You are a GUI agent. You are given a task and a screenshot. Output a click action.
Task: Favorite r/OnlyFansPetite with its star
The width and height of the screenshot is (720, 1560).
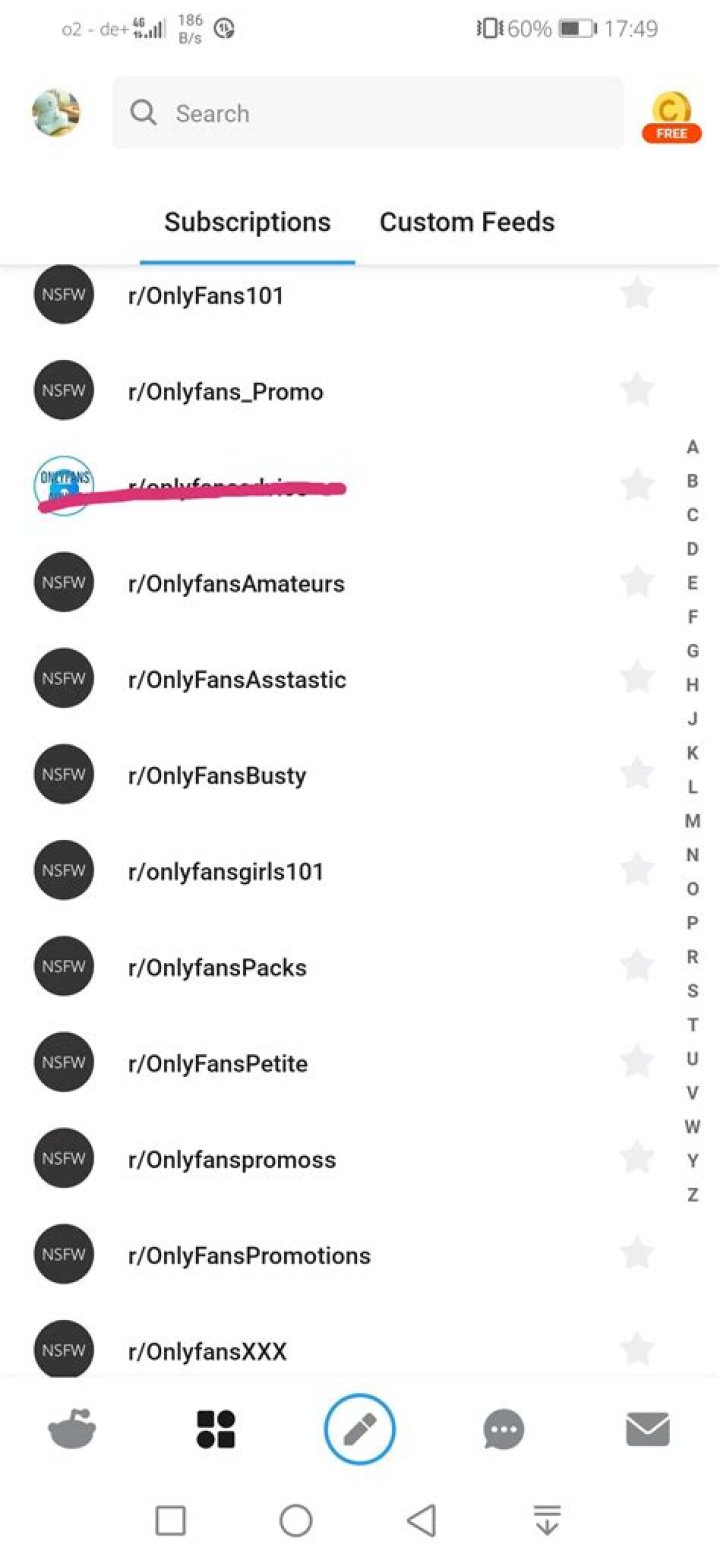click(x=637, y=1061)
